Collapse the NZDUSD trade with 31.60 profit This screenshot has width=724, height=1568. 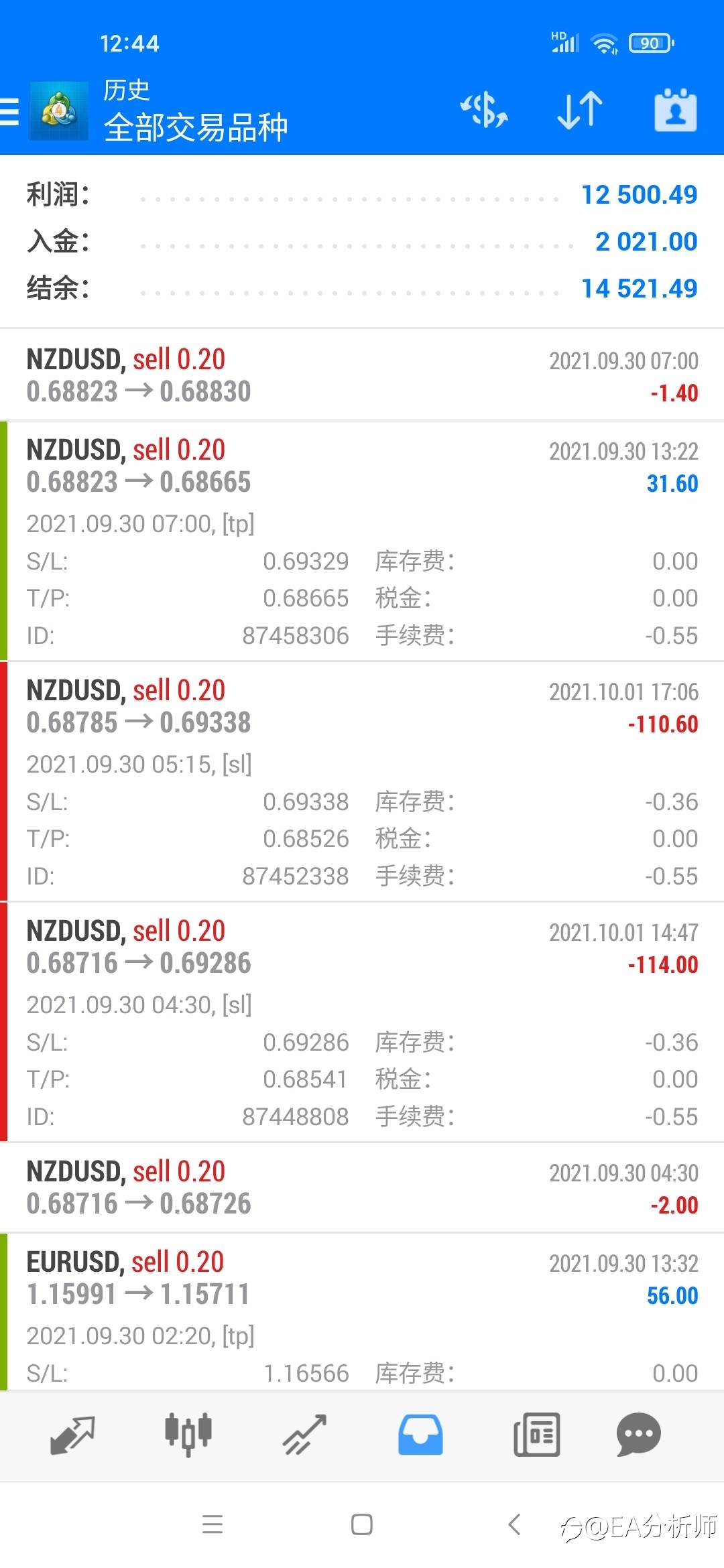[x=362, y=541]
